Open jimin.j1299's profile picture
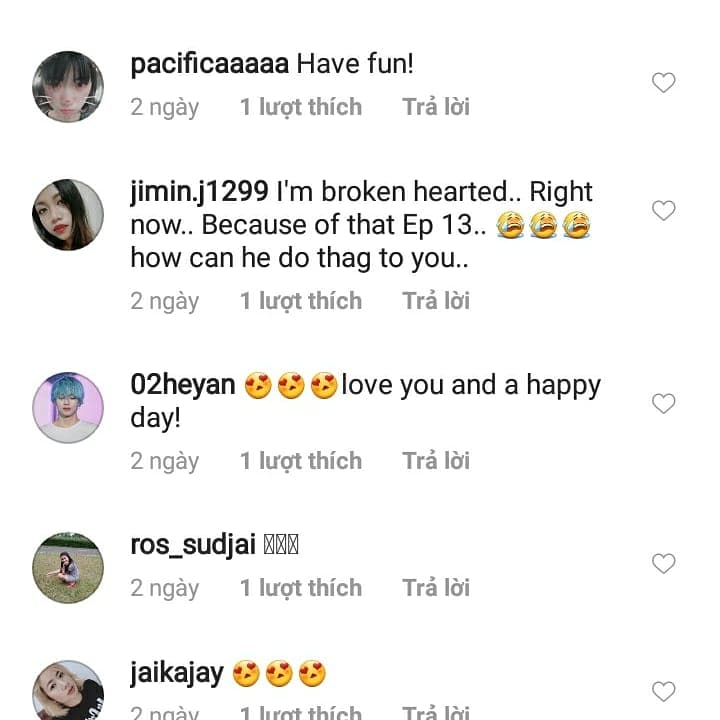The image size is (720, 720). [68, 214]
